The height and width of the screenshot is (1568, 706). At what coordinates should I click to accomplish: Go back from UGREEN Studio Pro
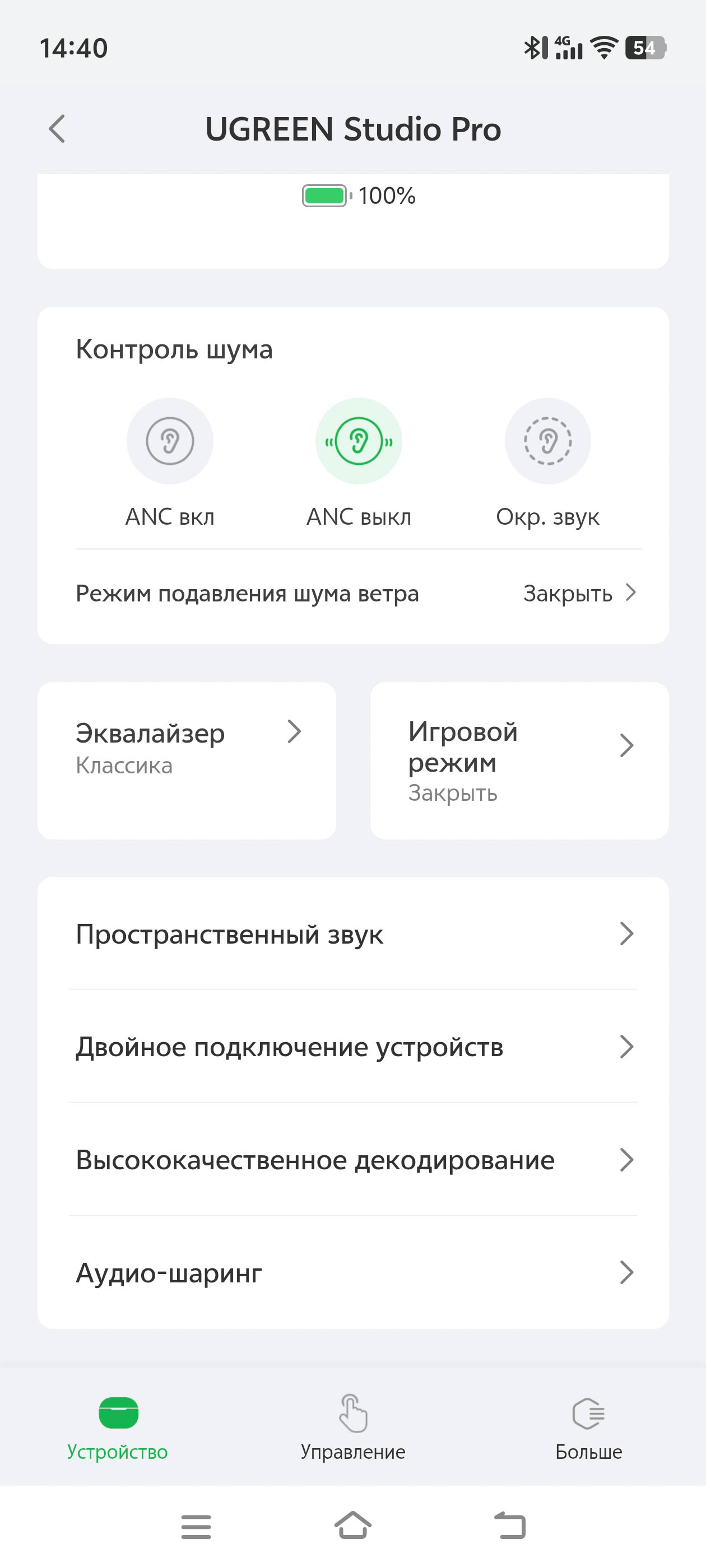coord(57,129)
